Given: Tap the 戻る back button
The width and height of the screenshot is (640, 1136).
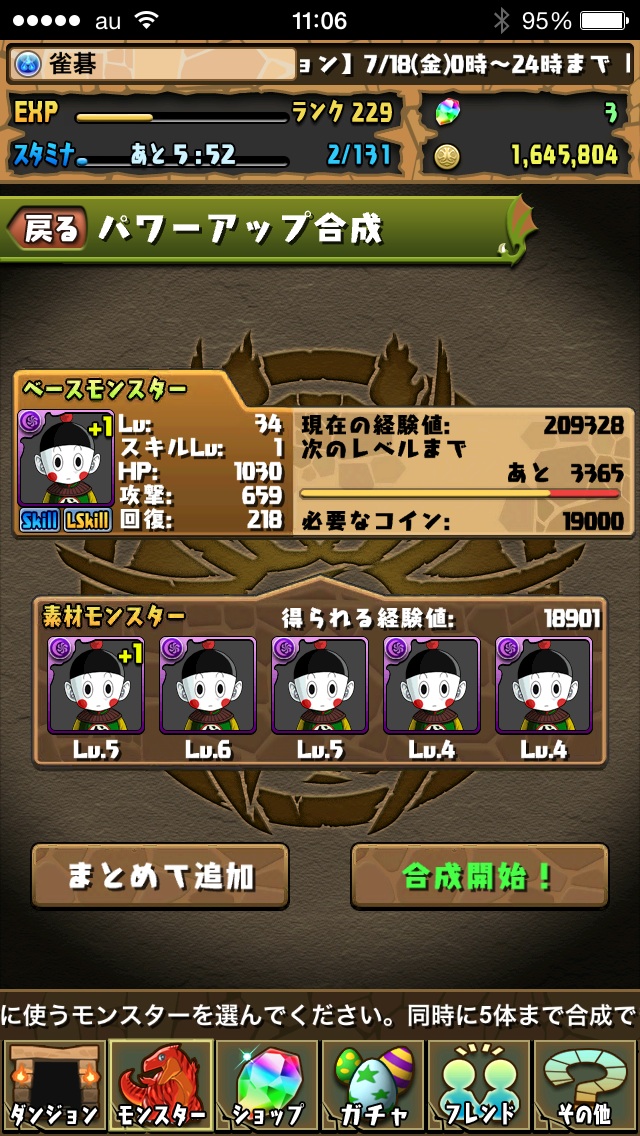Looking at the screenshot, I should pos(47,229).
